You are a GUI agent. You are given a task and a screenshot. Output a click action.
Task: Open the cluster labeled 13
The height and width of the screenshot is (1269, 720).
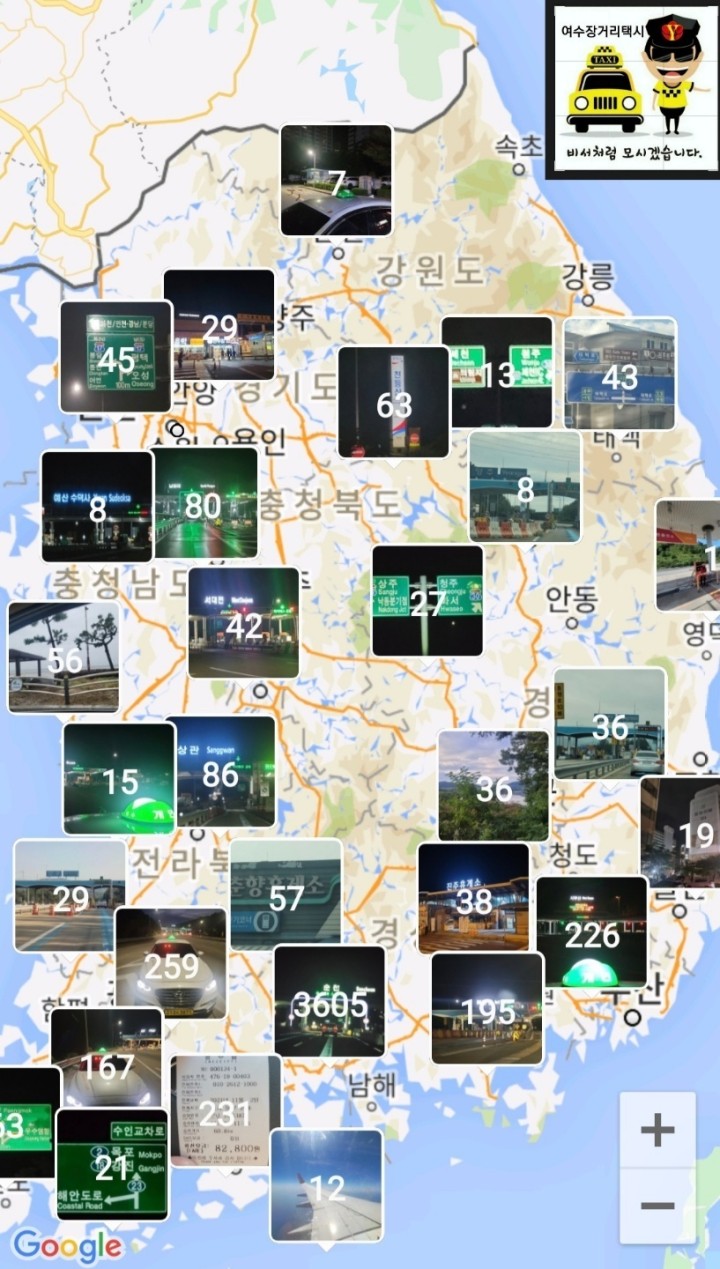pos(497,373)
